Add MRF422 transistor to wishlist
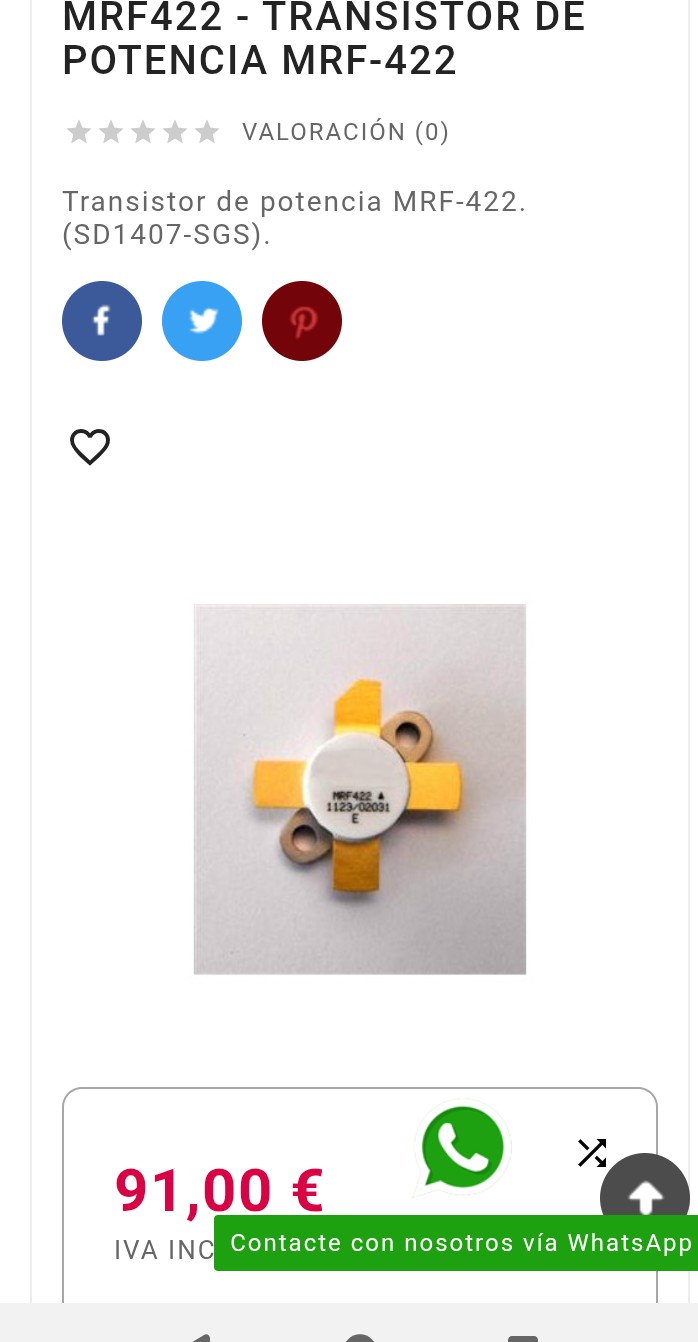This screenshot has height=1342, width=698. click(x=90, y=447)
